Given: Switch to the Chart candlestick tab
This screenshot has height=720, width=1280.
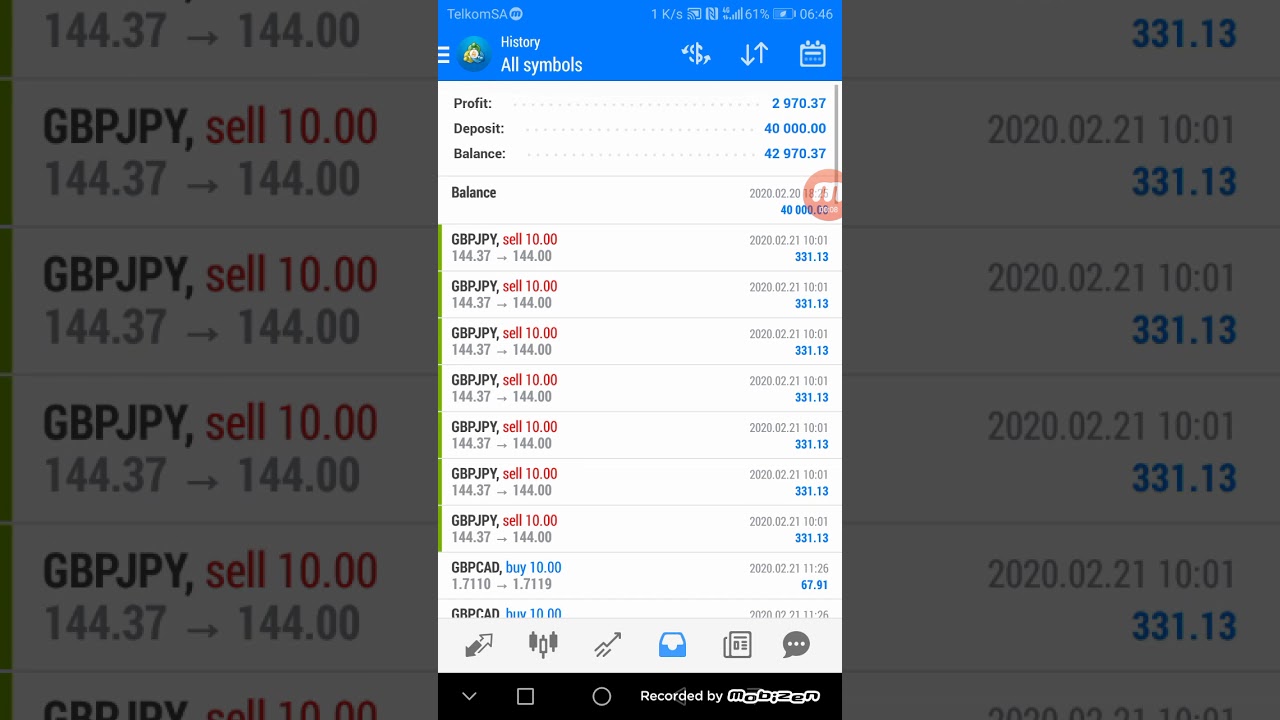Looking at the screenshot, I should [543, 645].
